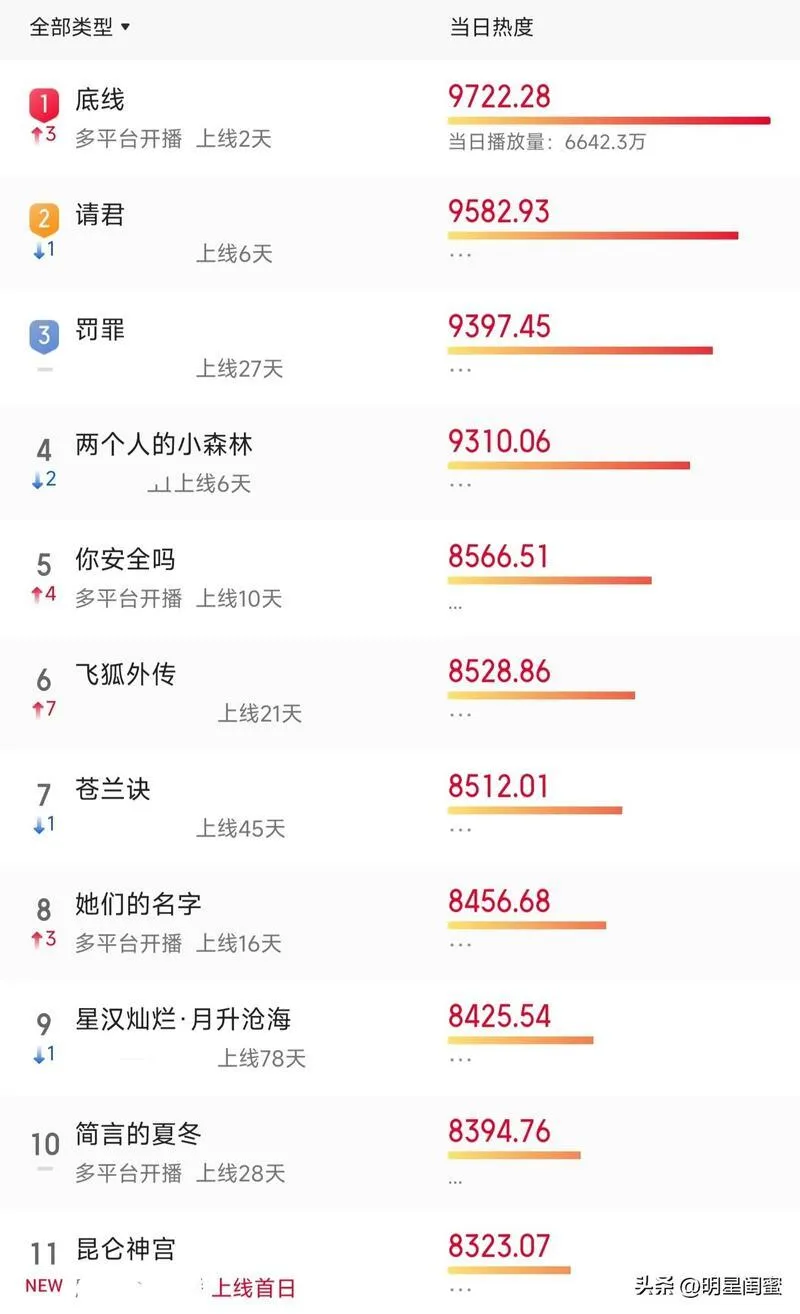Open the 罚罪 ranking entry
The image size is (800, 1314).
pyautogui.click(x=400, y=348)
